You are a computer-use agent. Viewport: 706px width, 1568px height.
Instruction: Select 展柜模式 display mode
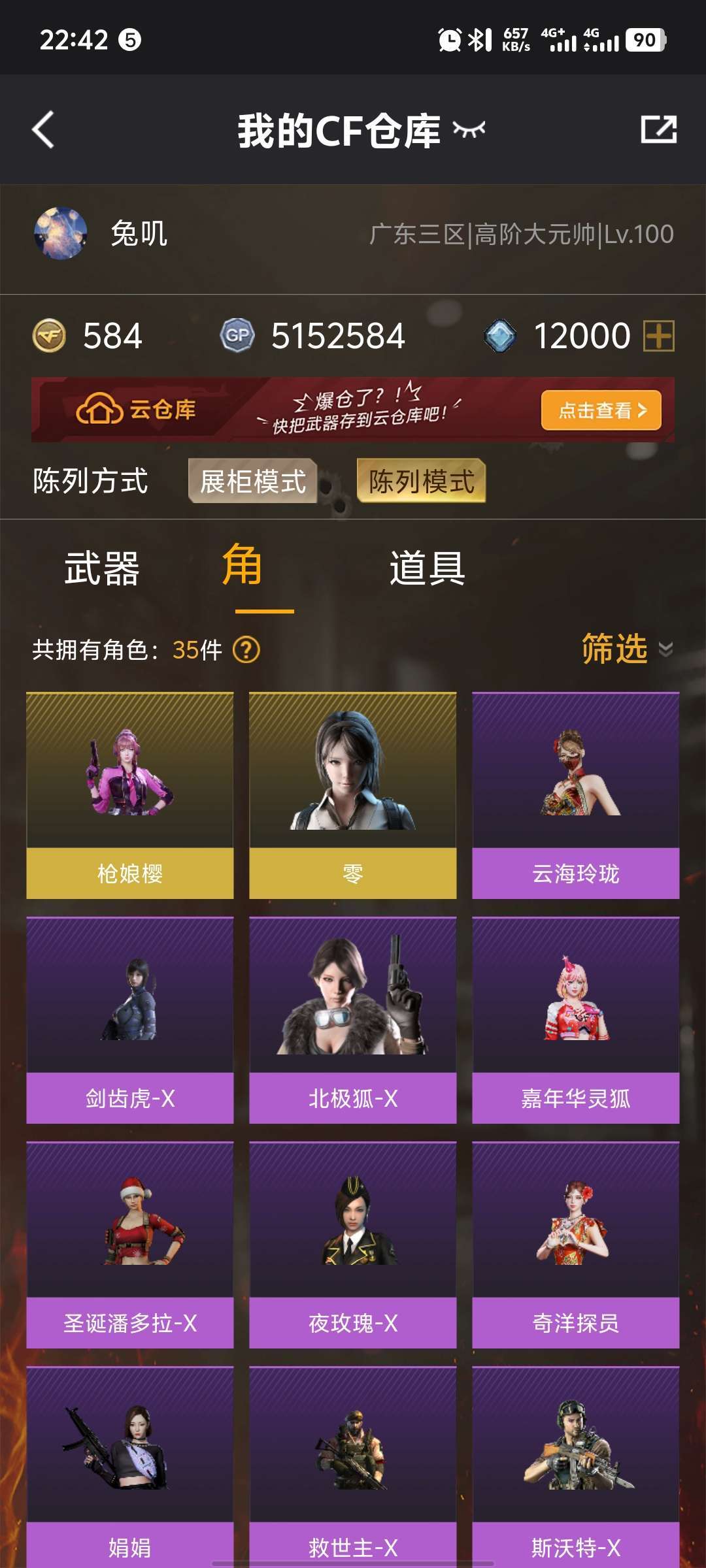coord(252,482)
